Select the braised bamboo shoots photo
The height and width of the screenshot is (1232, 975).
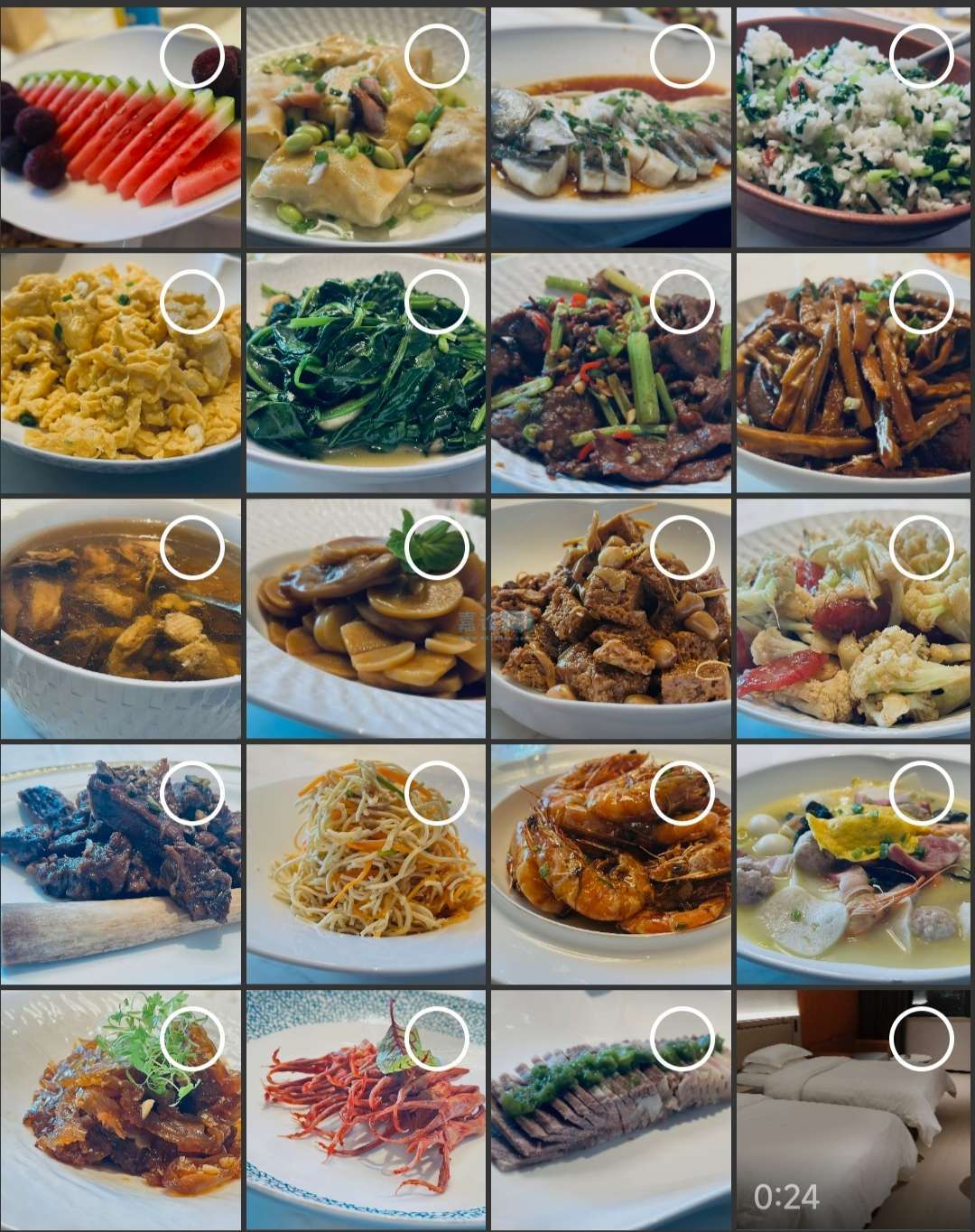click(x=922, y=302)
